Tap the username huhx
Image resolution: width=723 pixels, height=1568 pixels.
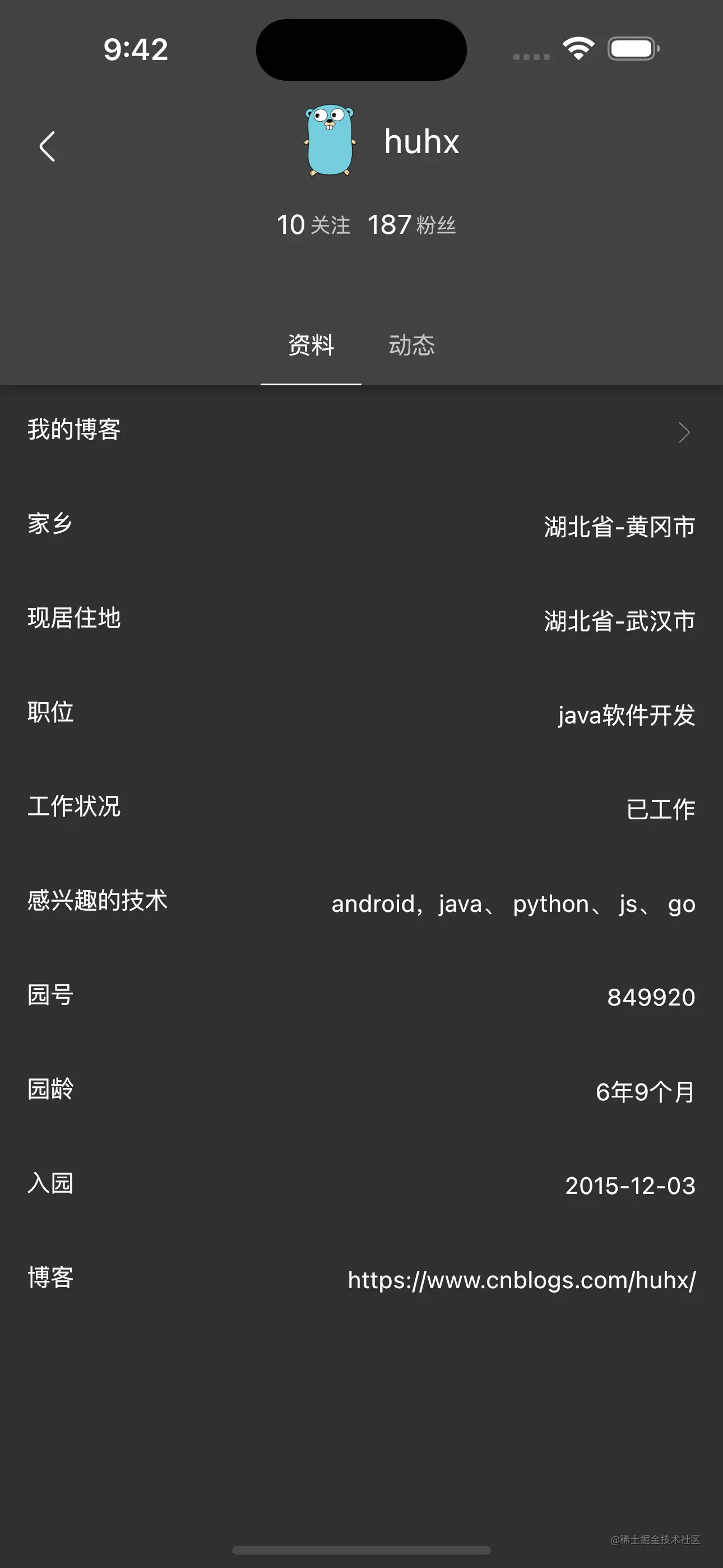click(423, 141)
